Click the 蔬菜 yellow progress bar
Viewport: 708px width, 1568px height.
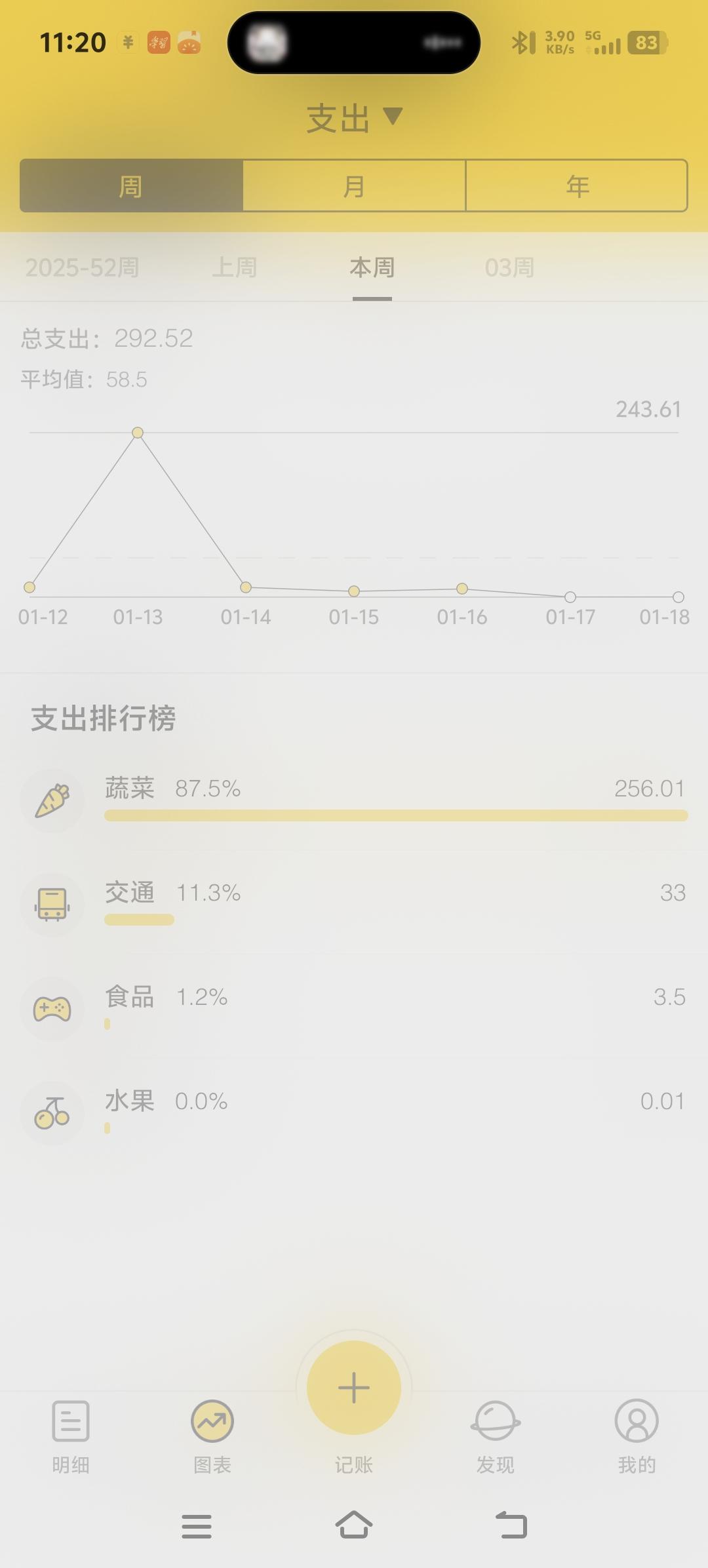tap(393, 813)
